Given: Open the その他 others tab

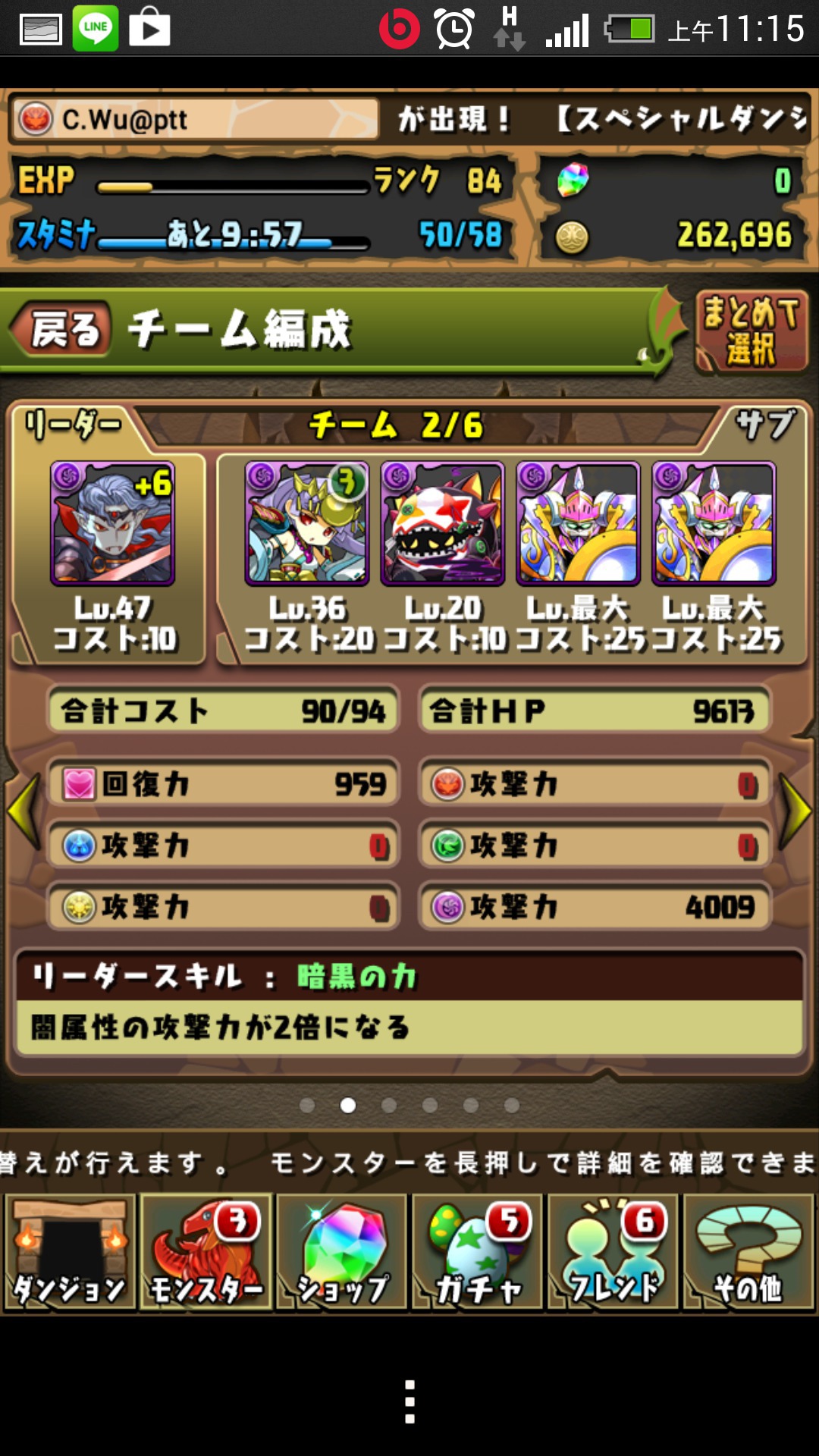Looking at the screenshot, I should [748, 1252].
